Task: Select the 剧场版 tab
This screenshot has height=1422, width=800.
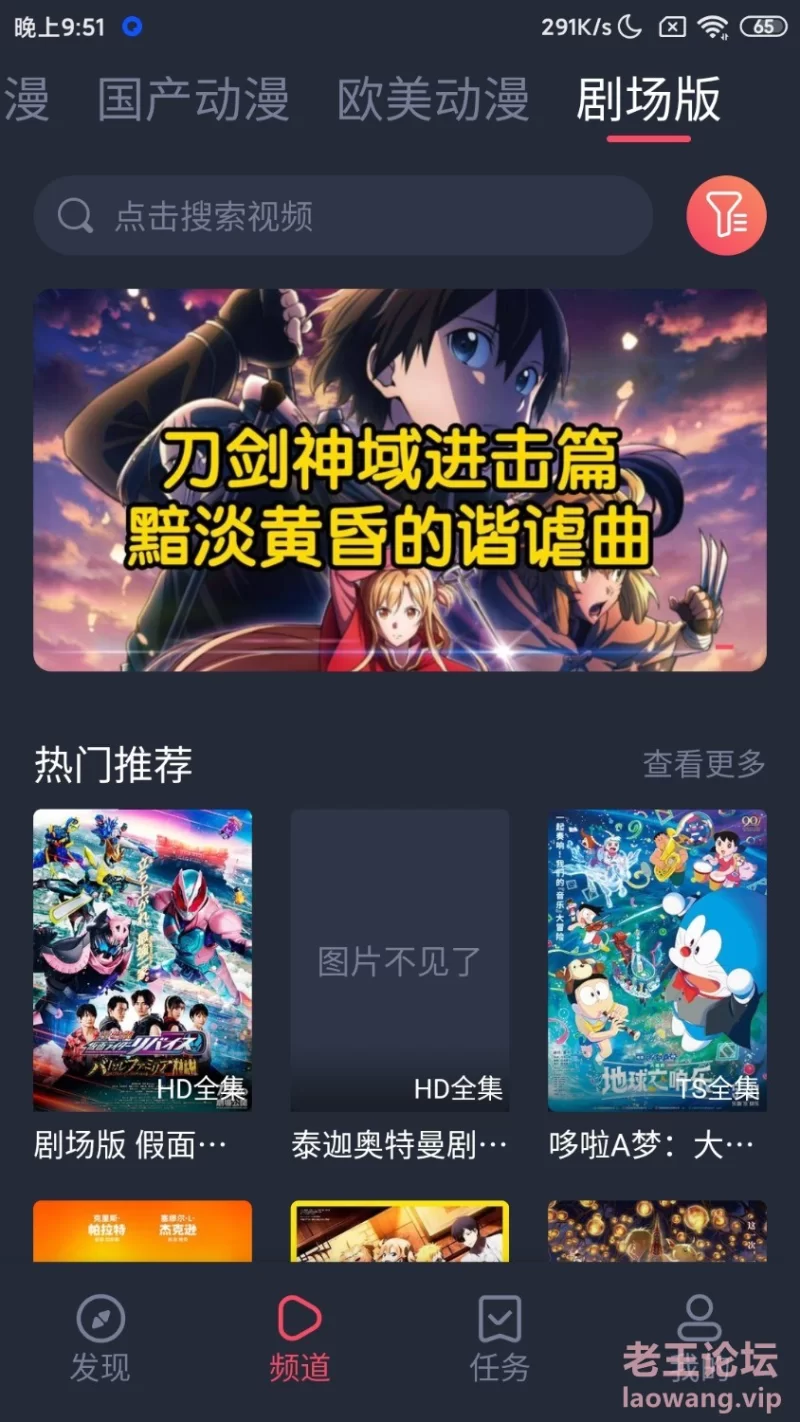Action: (648, 100)
